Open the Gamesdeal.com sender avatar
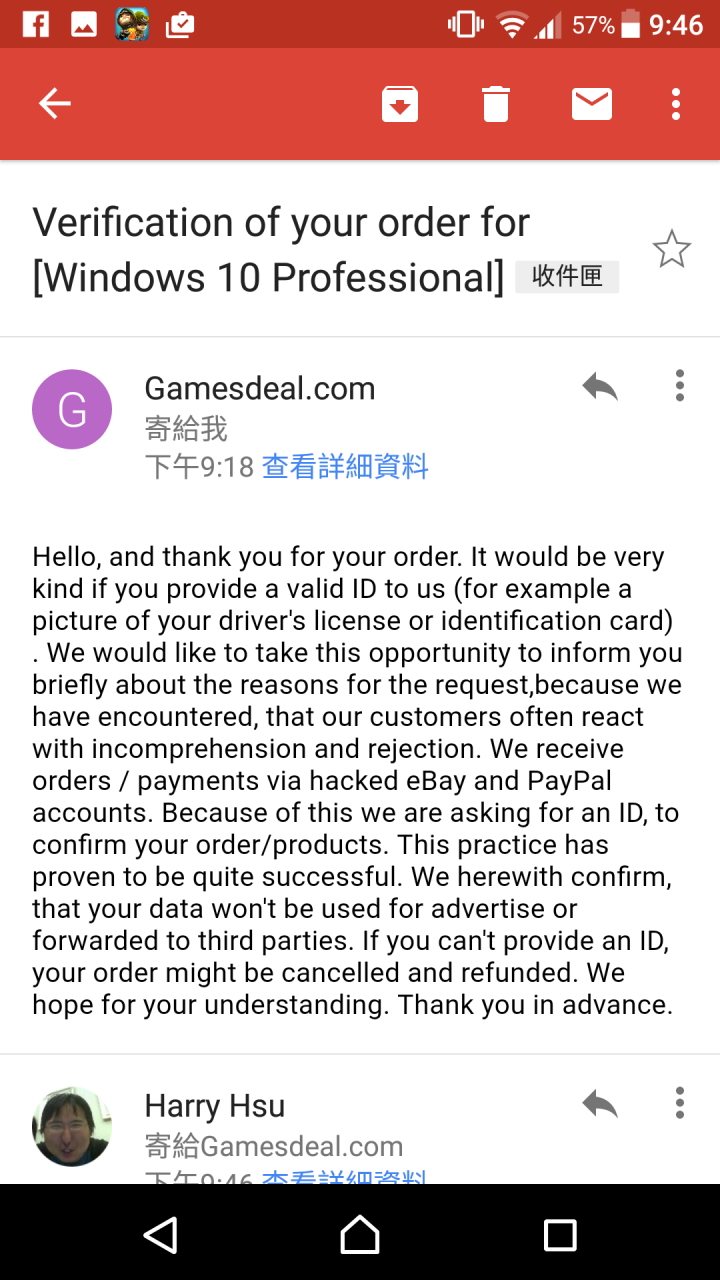 72,409
